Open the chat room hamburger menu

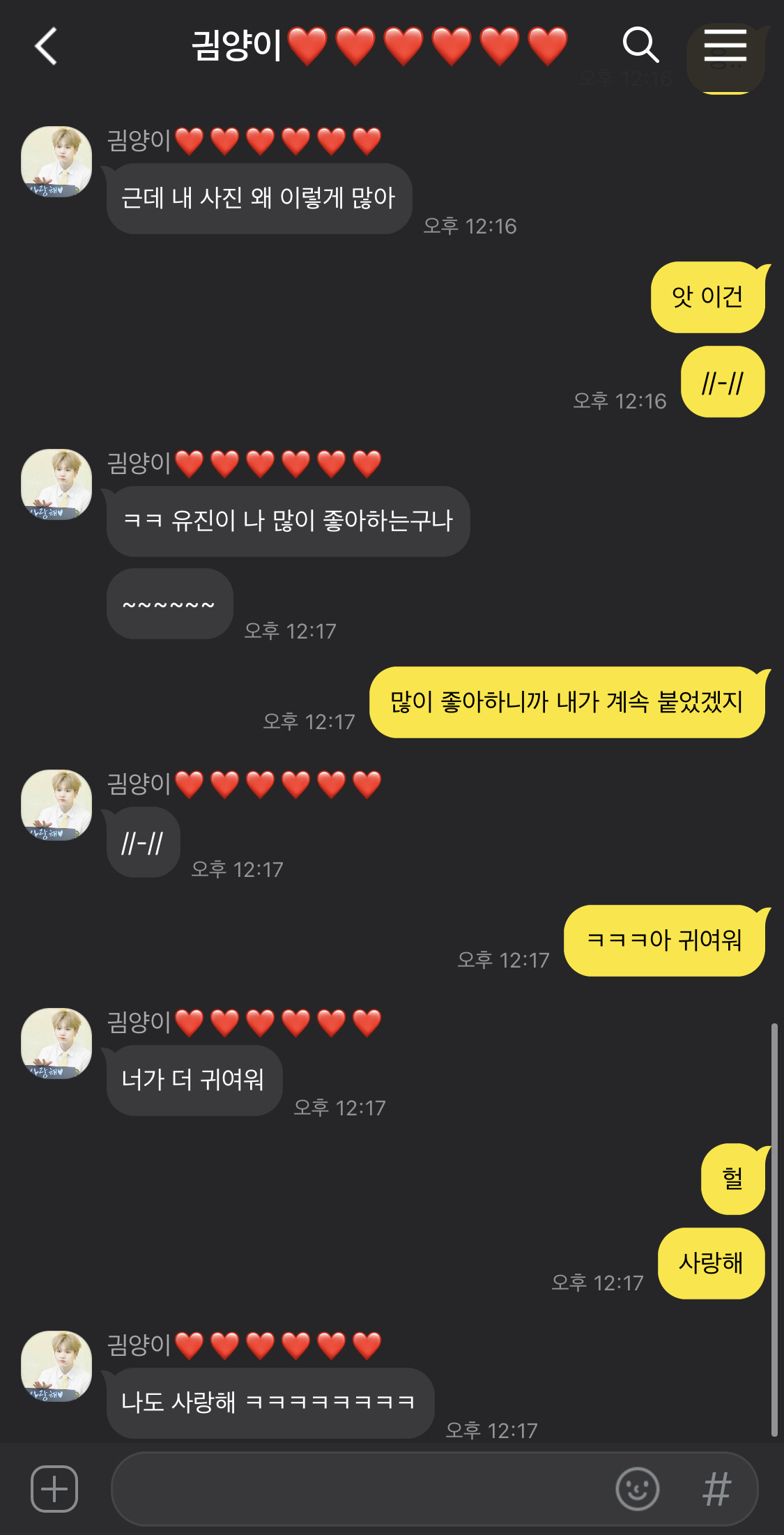(x=725, y=46)
